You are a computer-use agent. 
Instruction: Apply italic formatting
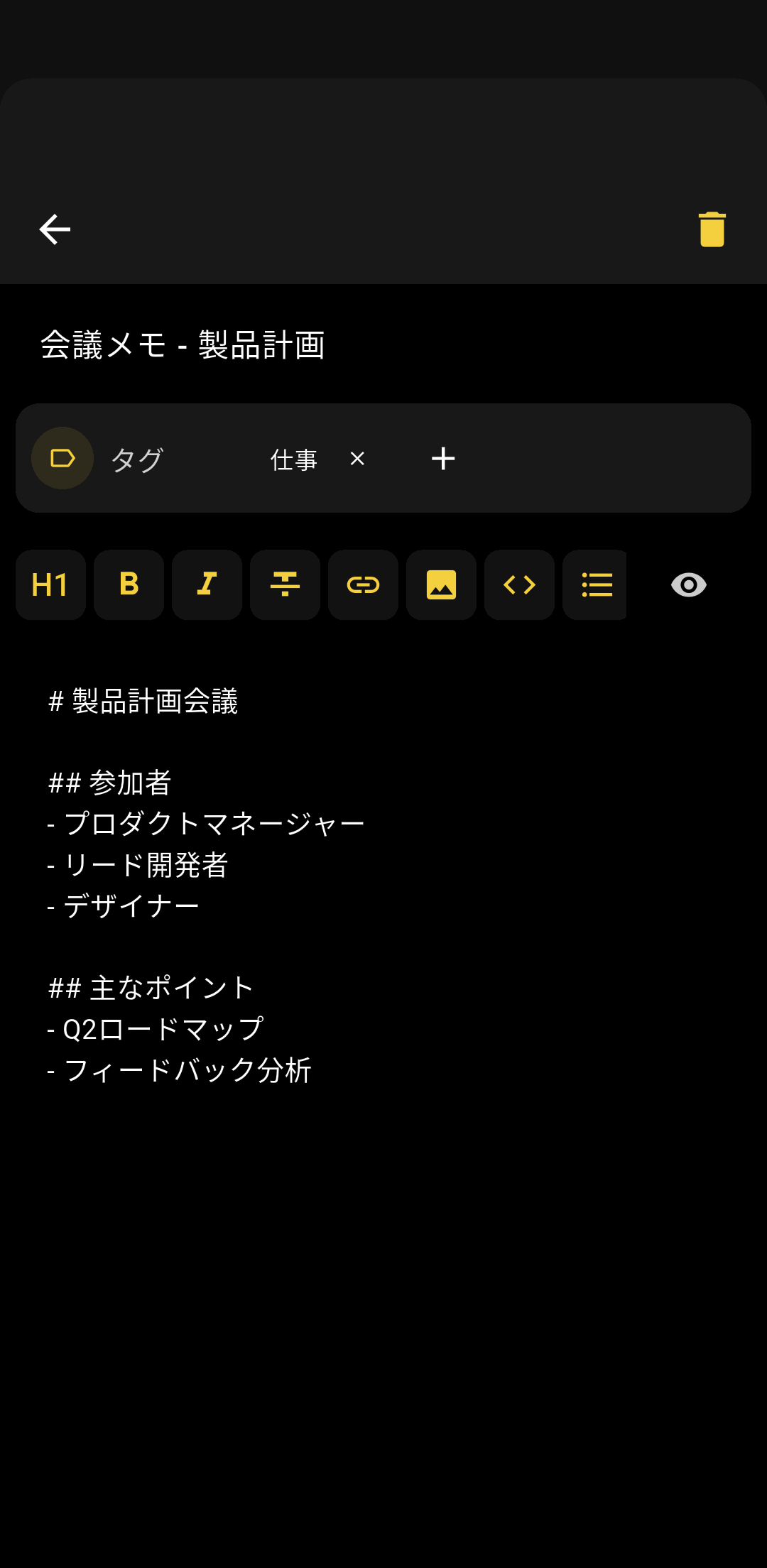pos(207,585)
